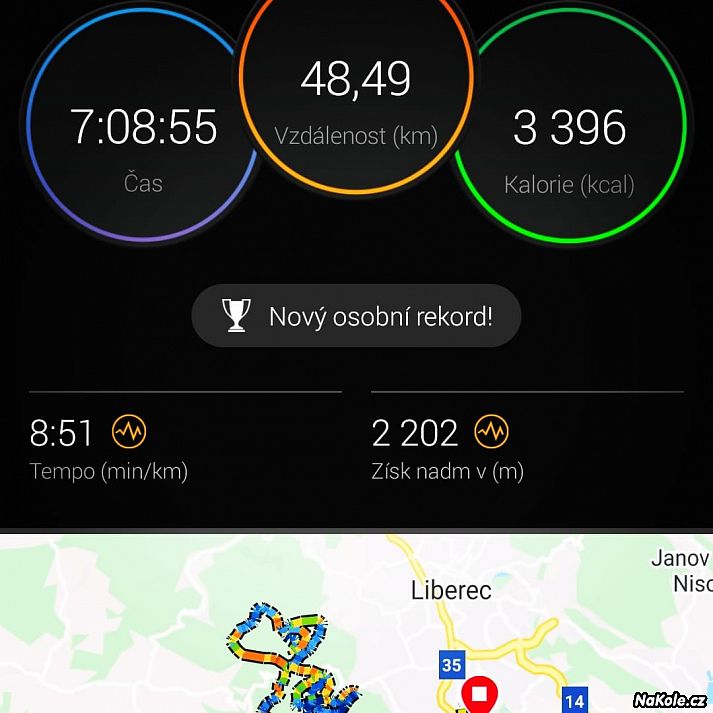Open the route map near Liberec

point(356,625)
